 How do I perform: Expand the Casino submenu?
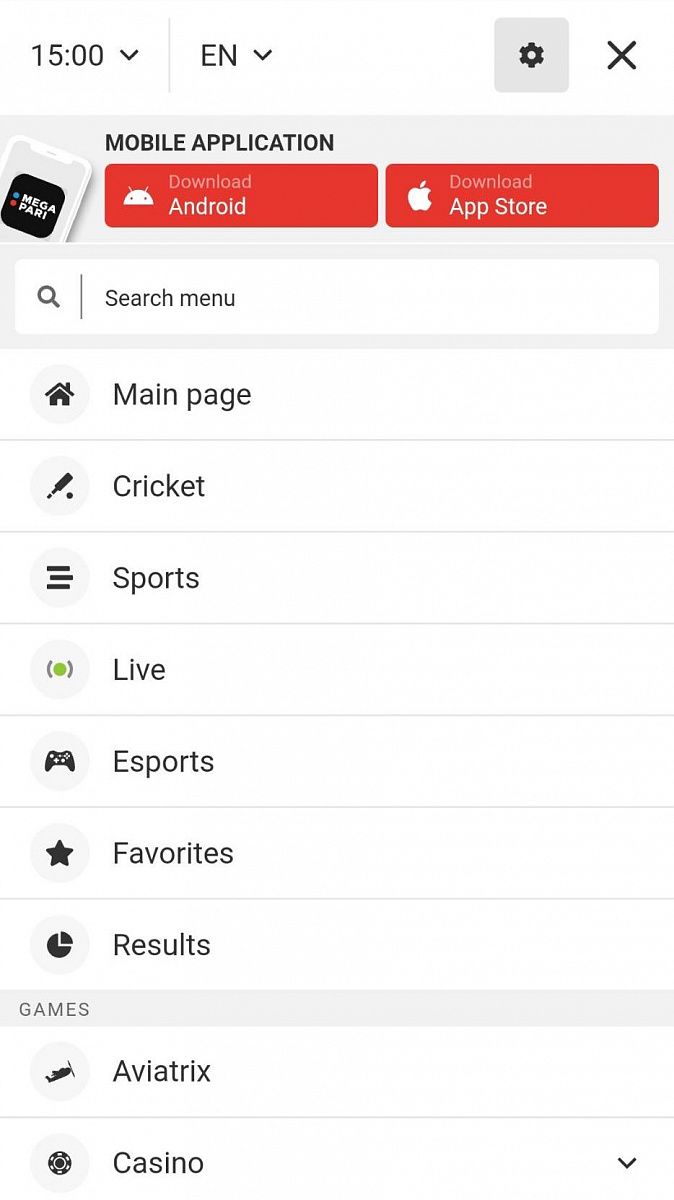pyautogui.click(x=626, y=1163)
